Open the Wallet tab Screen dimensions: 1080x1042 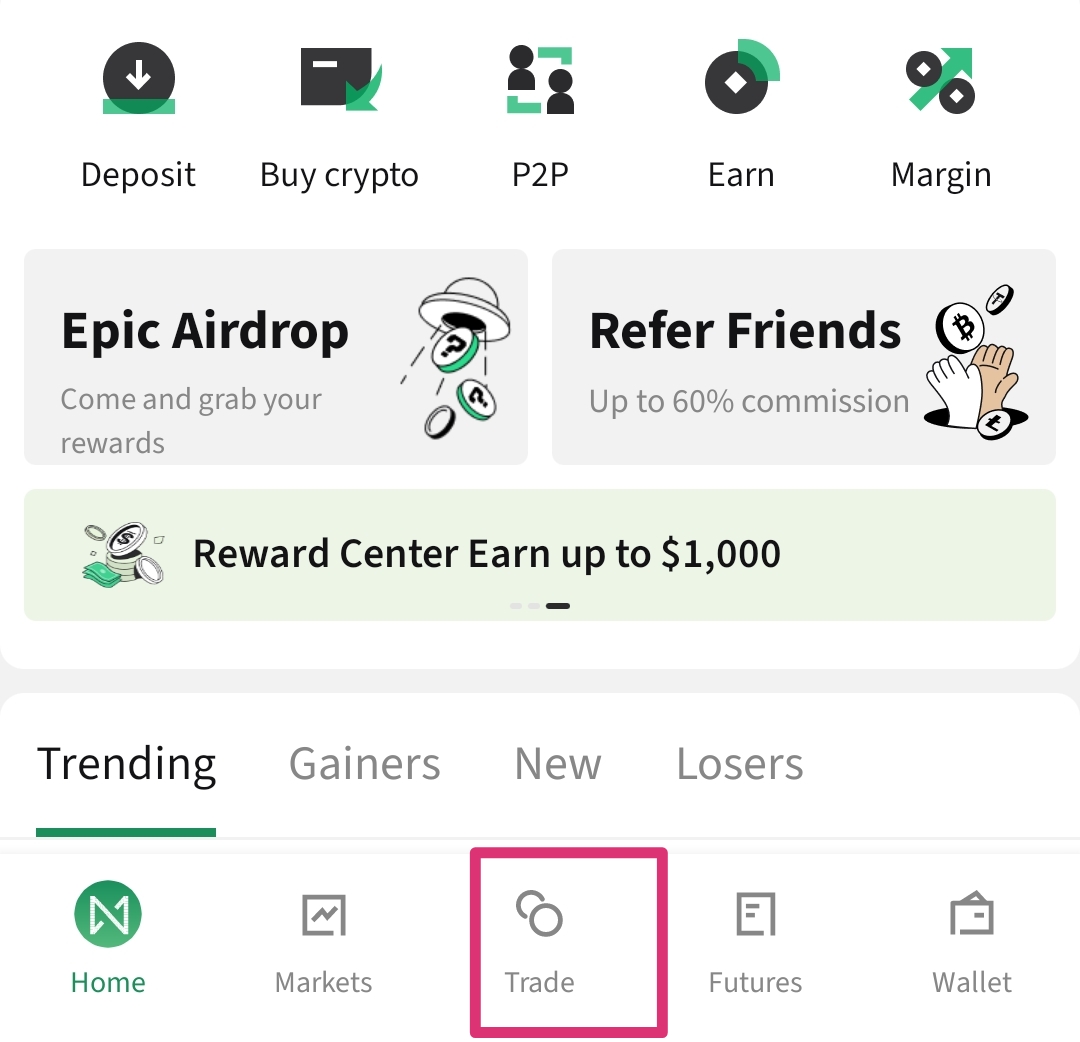pyautogui.click(x=971, y=940)
